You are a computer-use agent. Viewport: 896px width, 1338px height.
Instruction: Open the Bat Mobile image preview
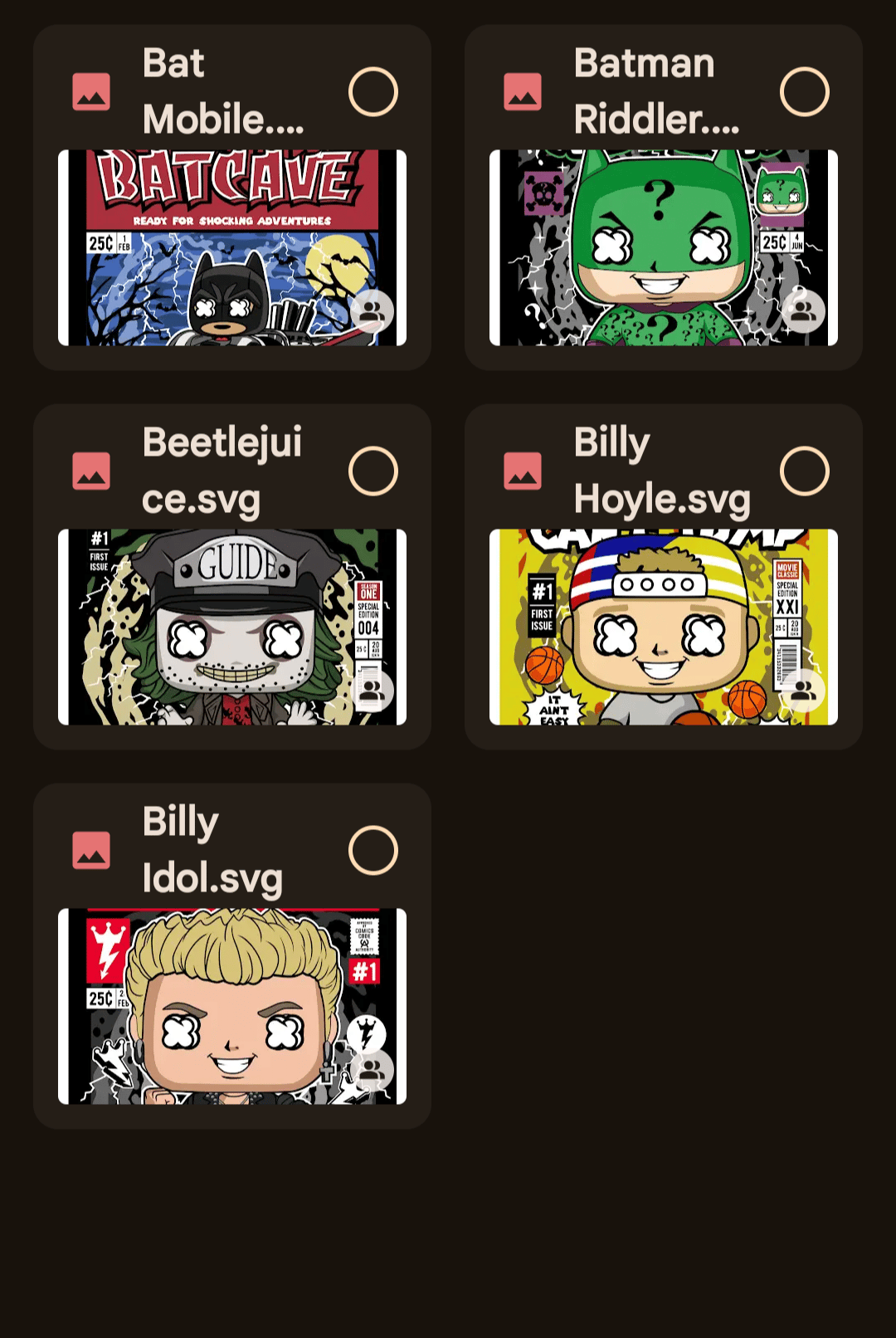(232, 247)
